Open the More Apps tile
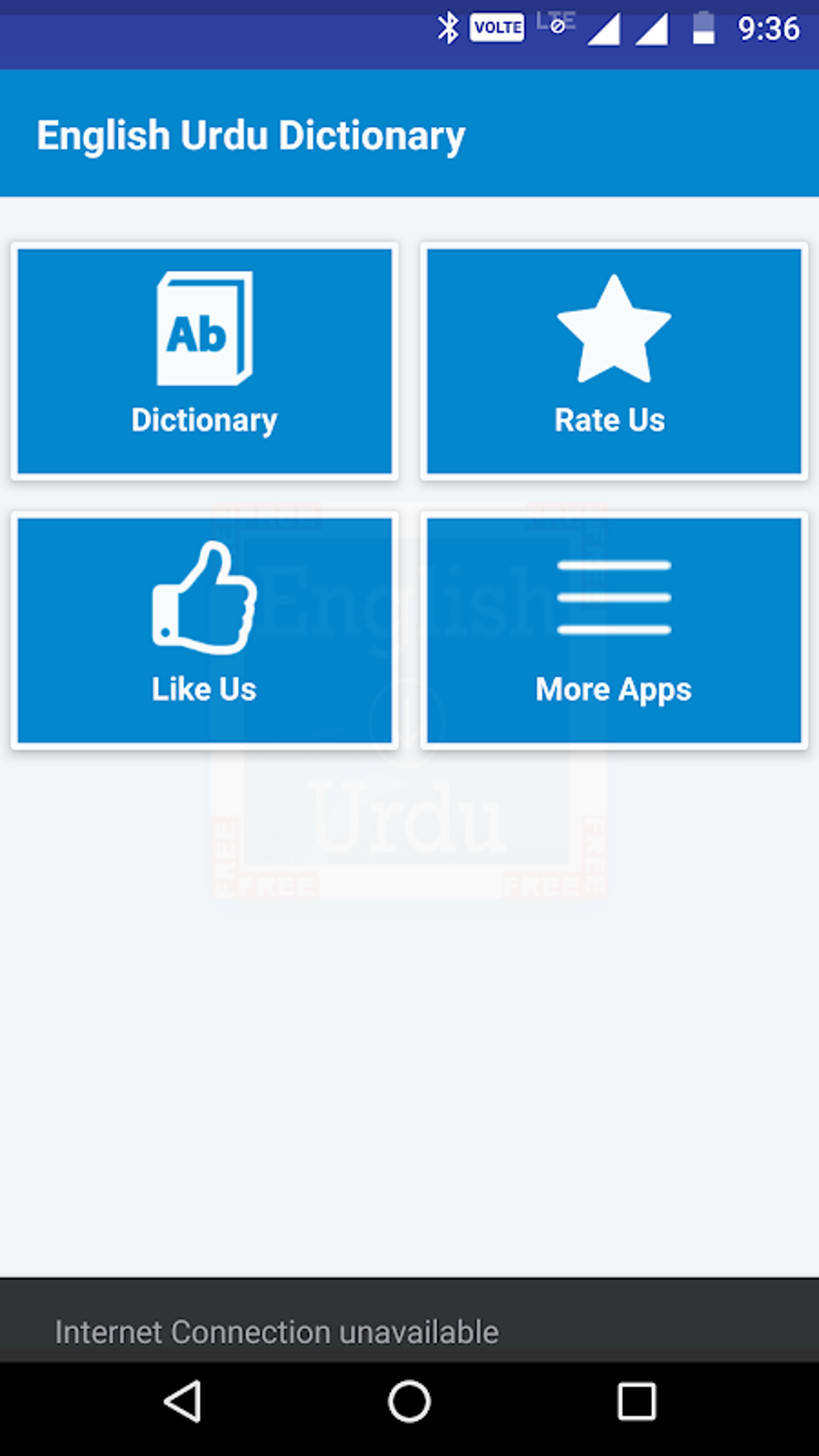 point(613,630)
